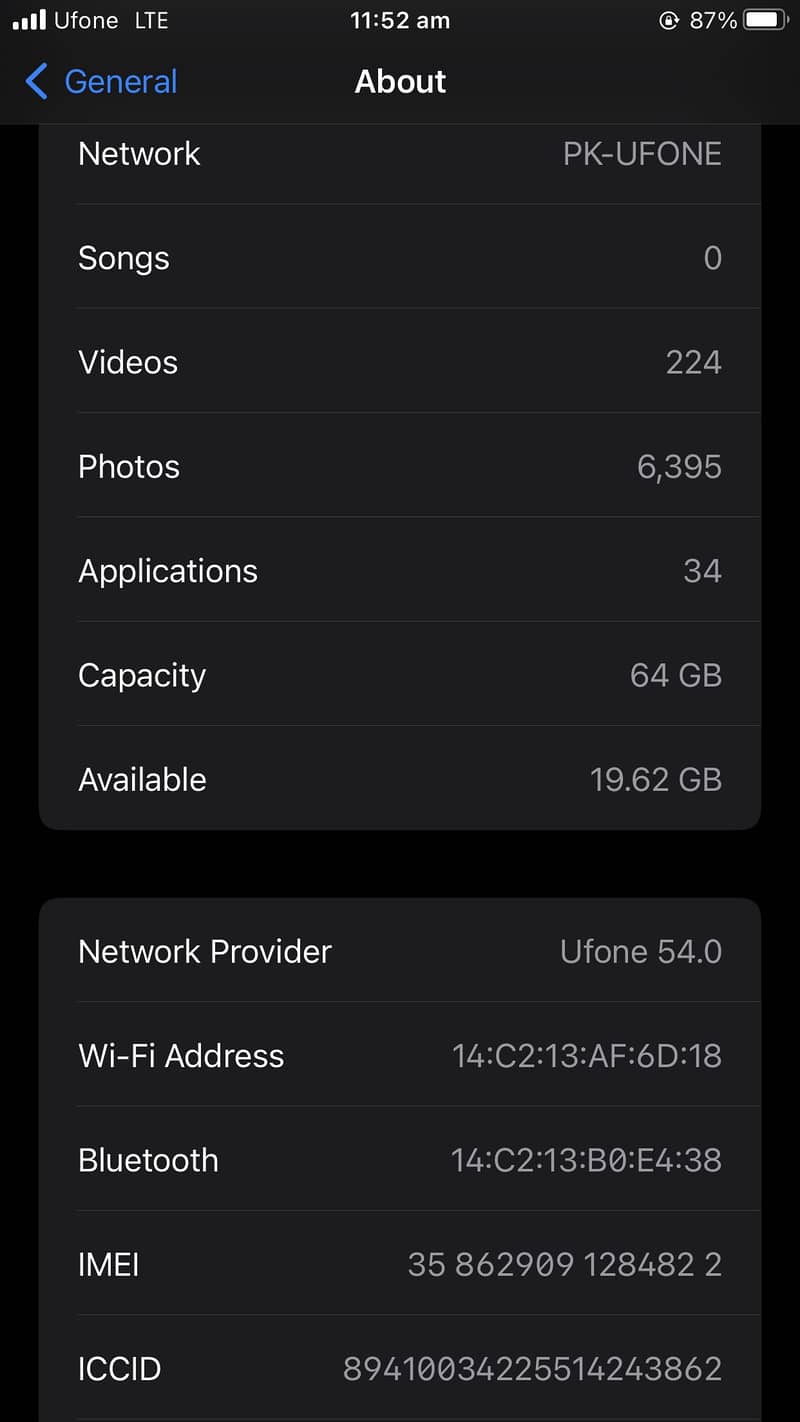The image size is (800, 1422).
Task: Tap the battery icon in status bar
Action: [x=764, y=18]
